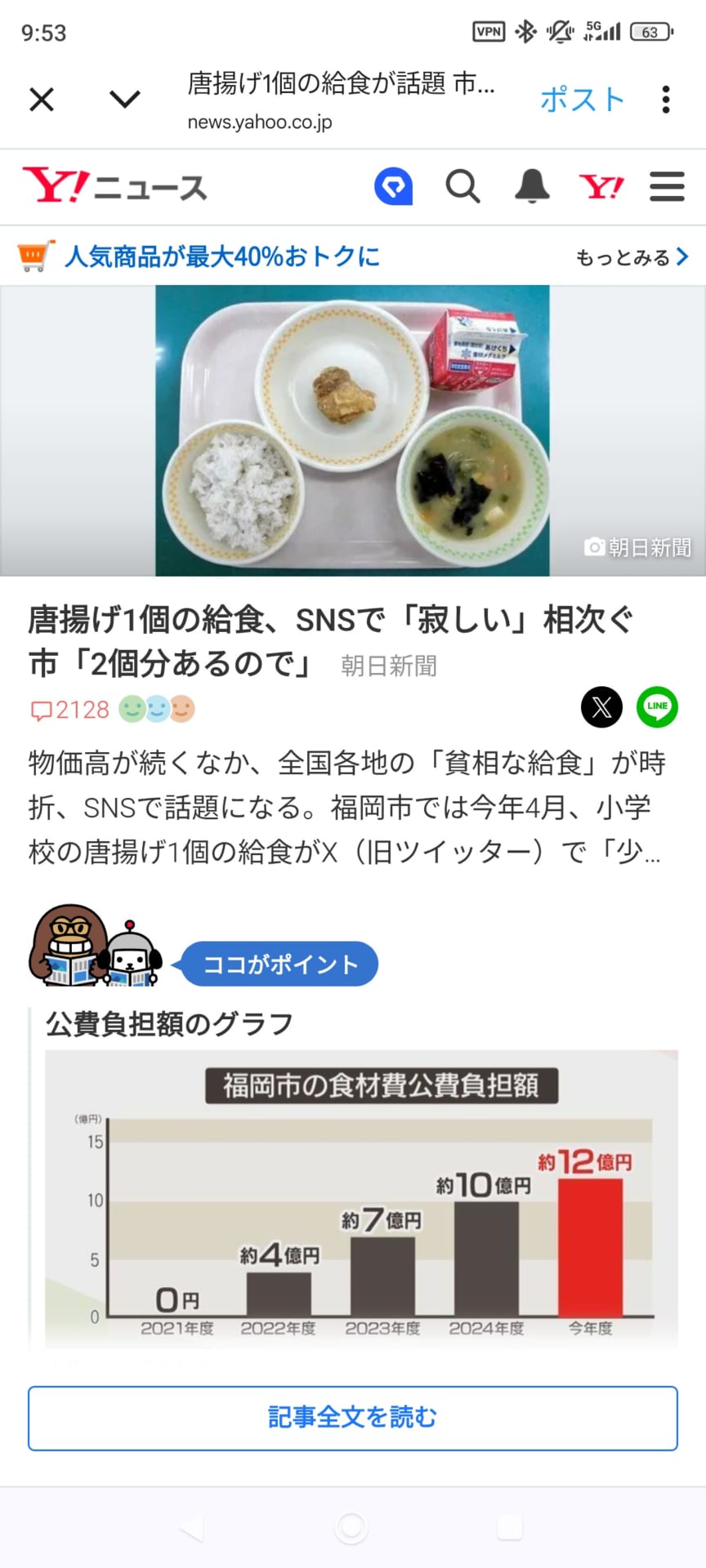Image resolution: width=706 pixels, height=1568 pixels.
Task: Open the blue coupon tag icon
Action: [x=393, y=187]
